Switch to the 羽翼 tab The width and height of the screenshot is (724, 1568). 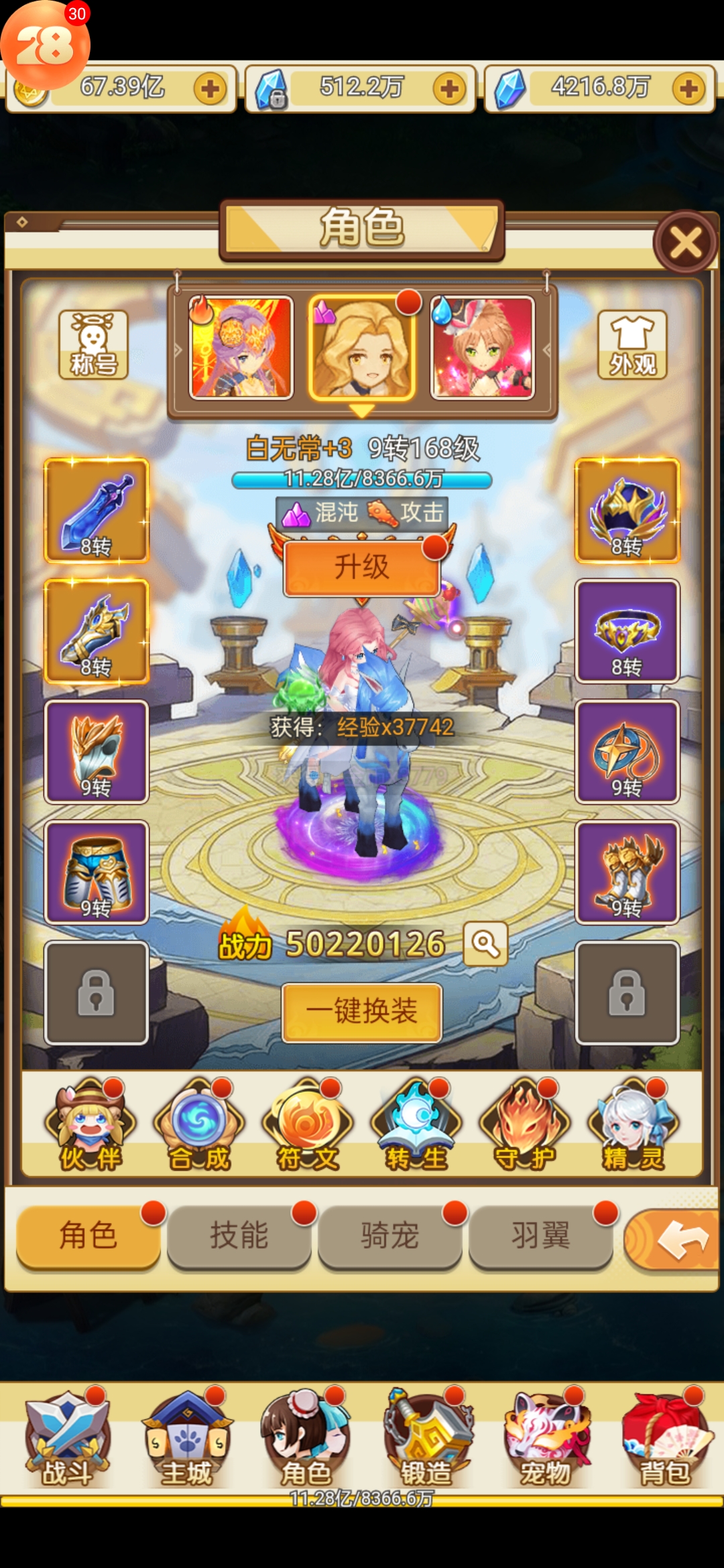pos(541,1235)
